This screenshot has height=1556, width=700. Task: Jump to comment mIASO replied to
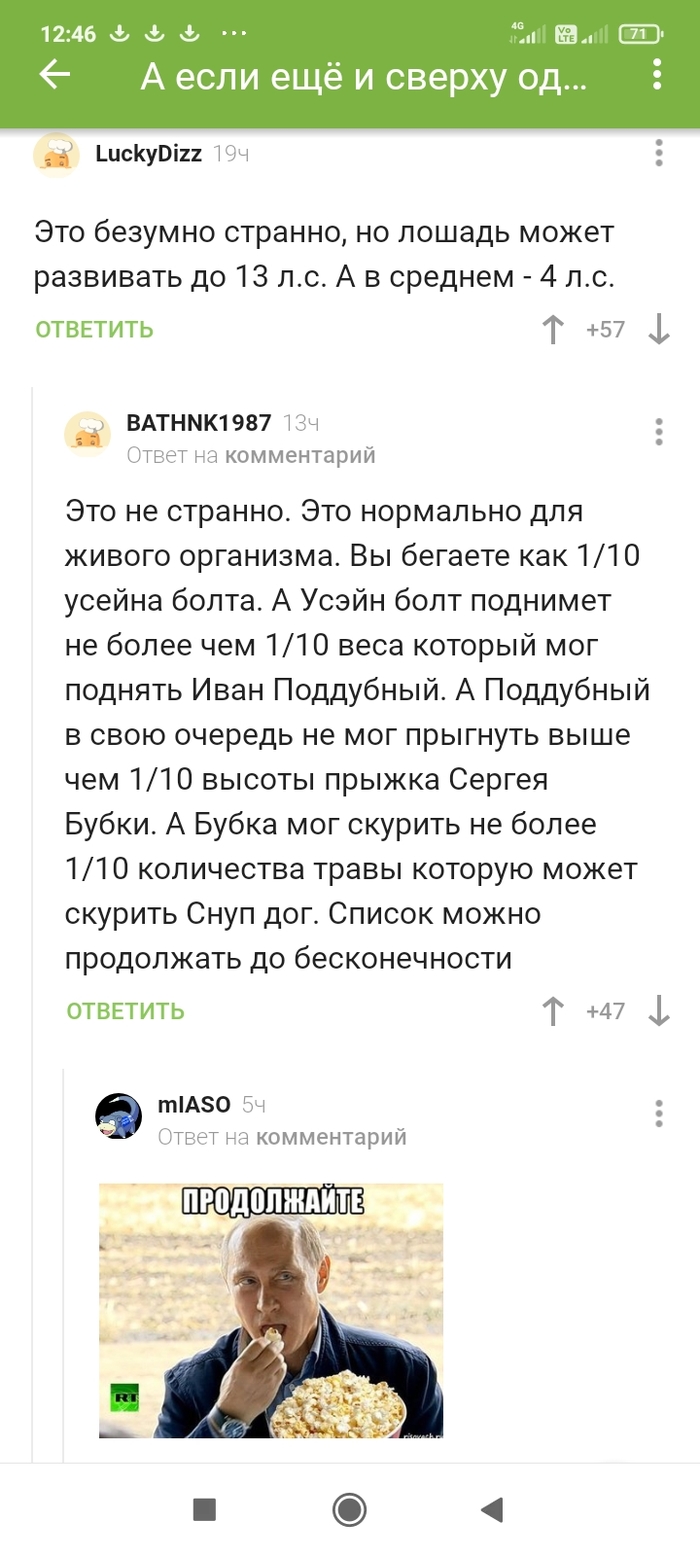(331, 1137)
